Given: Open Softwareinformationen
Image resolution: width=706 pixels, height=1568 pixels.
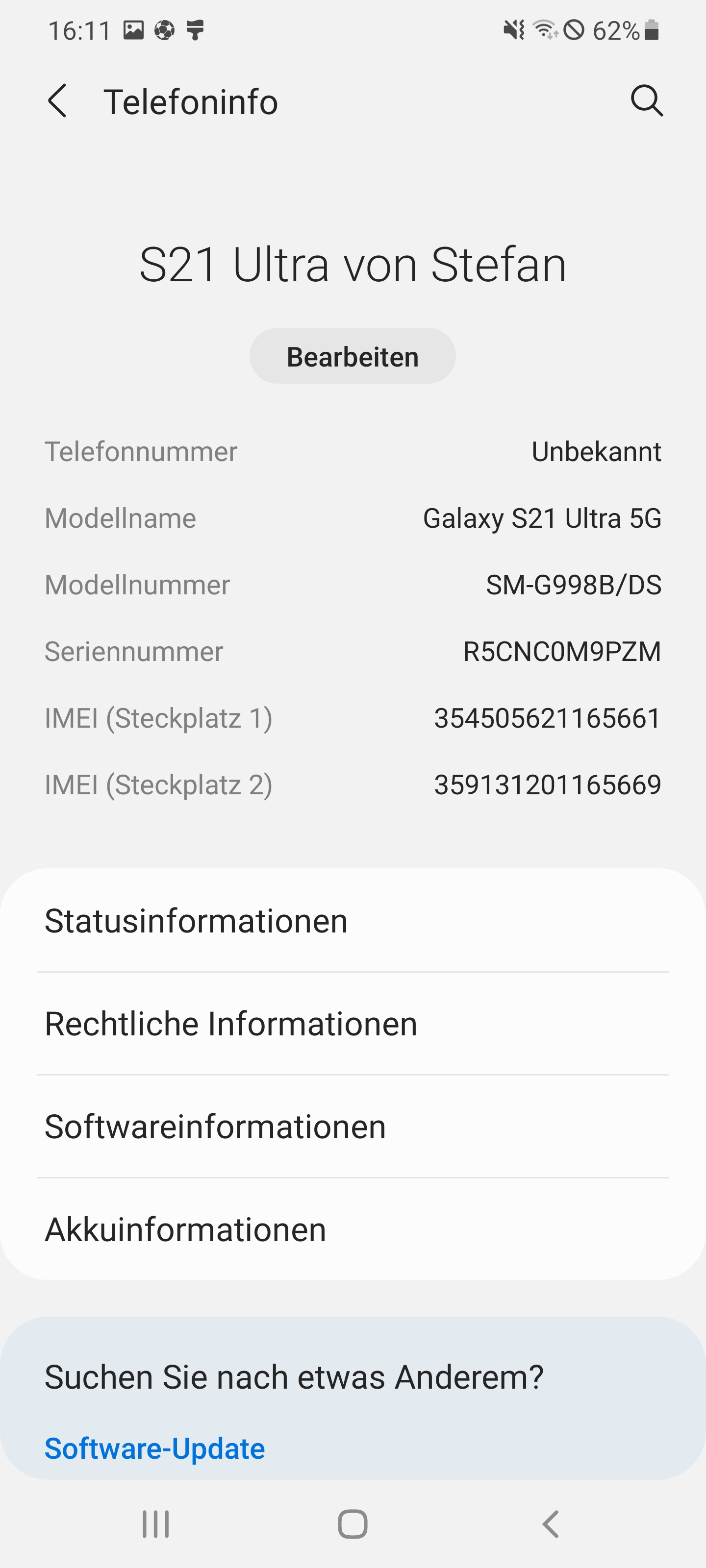Looking at the screenshot, I should point(352,1127).
